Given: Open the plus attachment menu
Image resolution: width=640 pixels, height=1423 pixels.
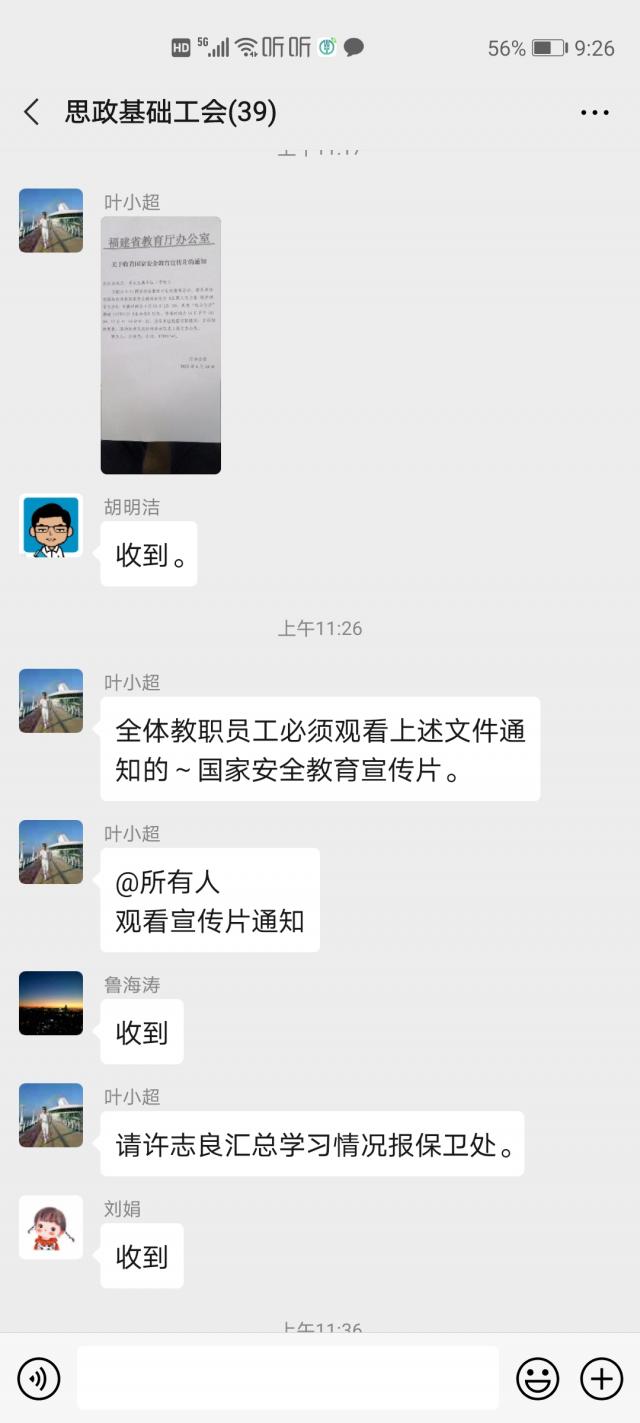Looking at the screenshot, I should point(601,1379).
